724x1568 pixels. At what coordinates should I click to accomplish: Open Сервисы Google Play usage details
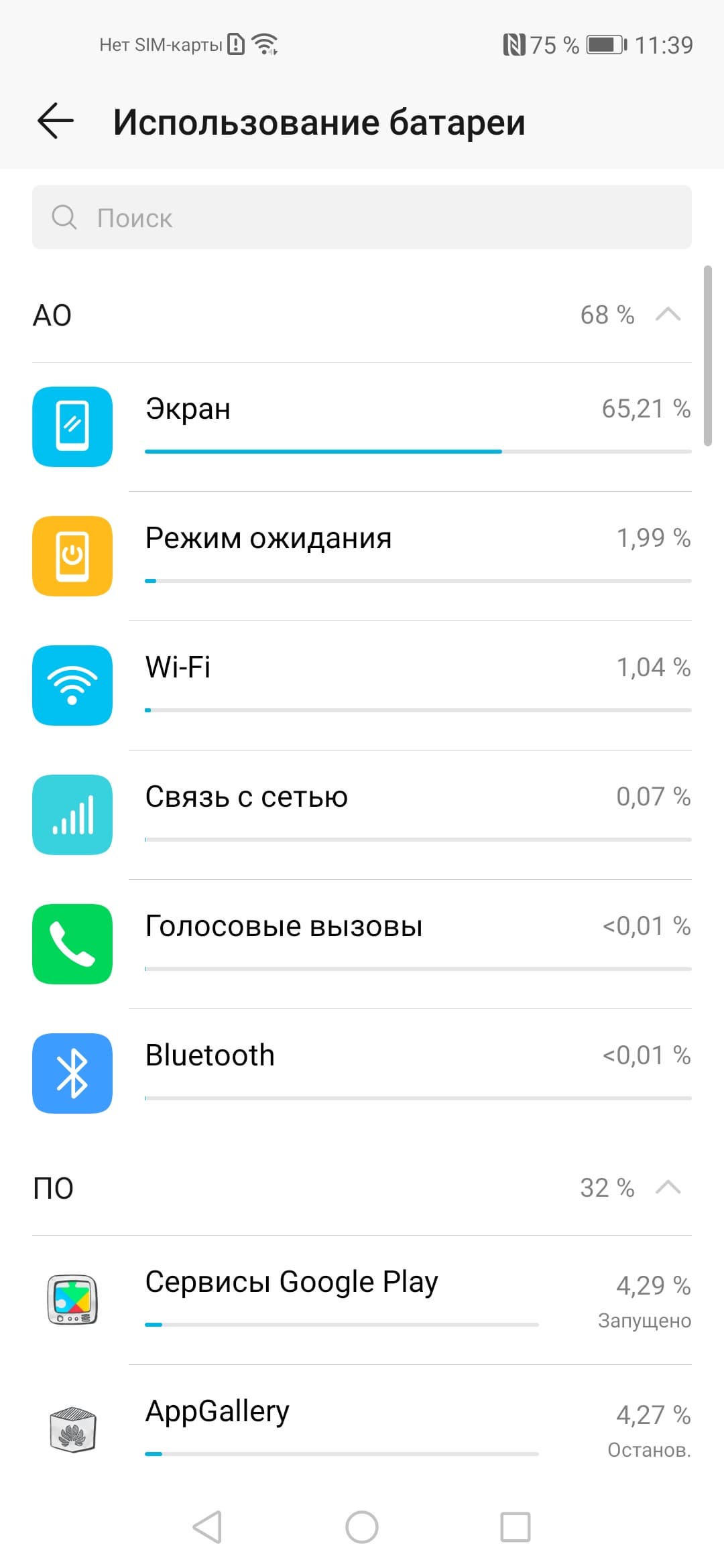(x=362, y=1300)
